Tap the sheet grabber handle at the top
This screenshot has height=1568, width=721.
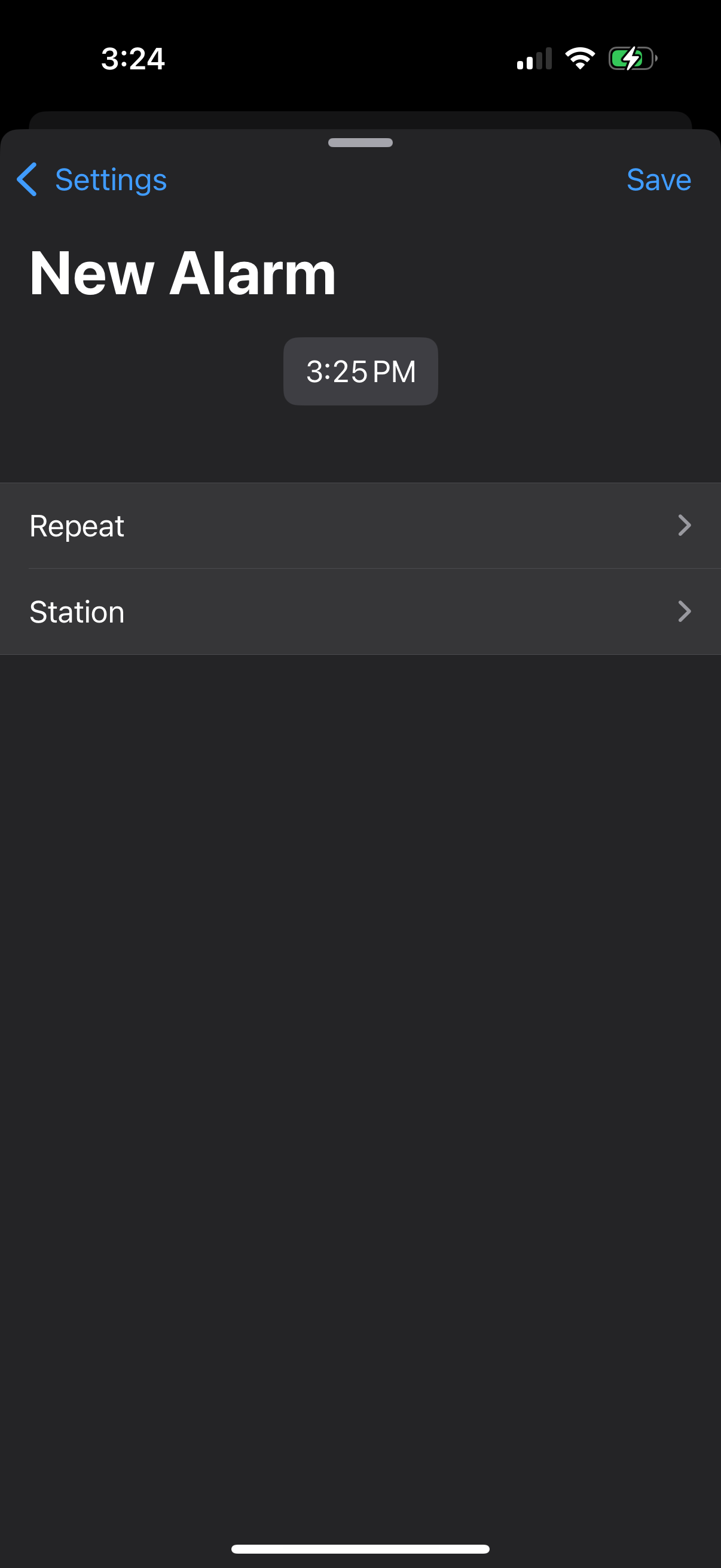click(x=360, y=142)
